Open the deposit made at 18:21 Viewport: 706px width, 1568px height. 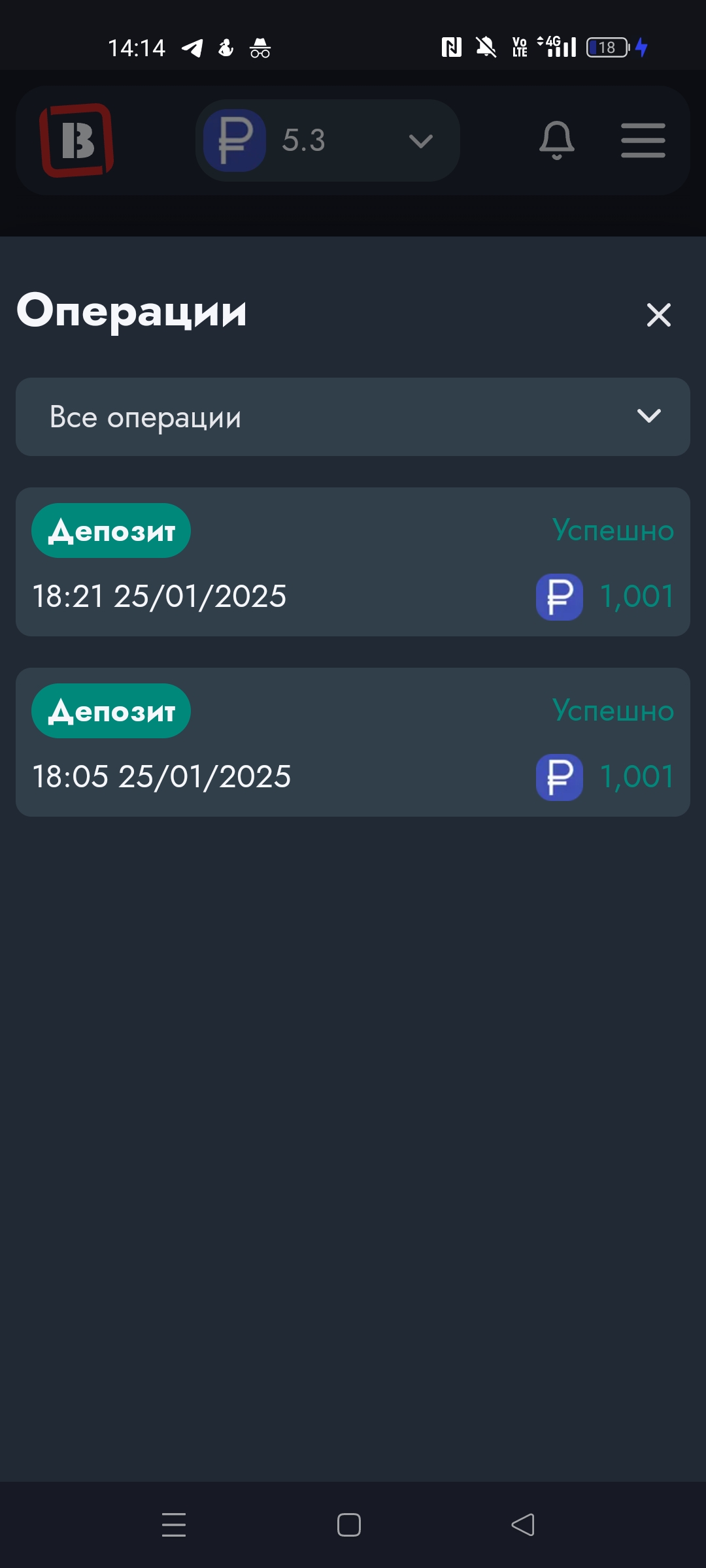(x=353, y=562)
